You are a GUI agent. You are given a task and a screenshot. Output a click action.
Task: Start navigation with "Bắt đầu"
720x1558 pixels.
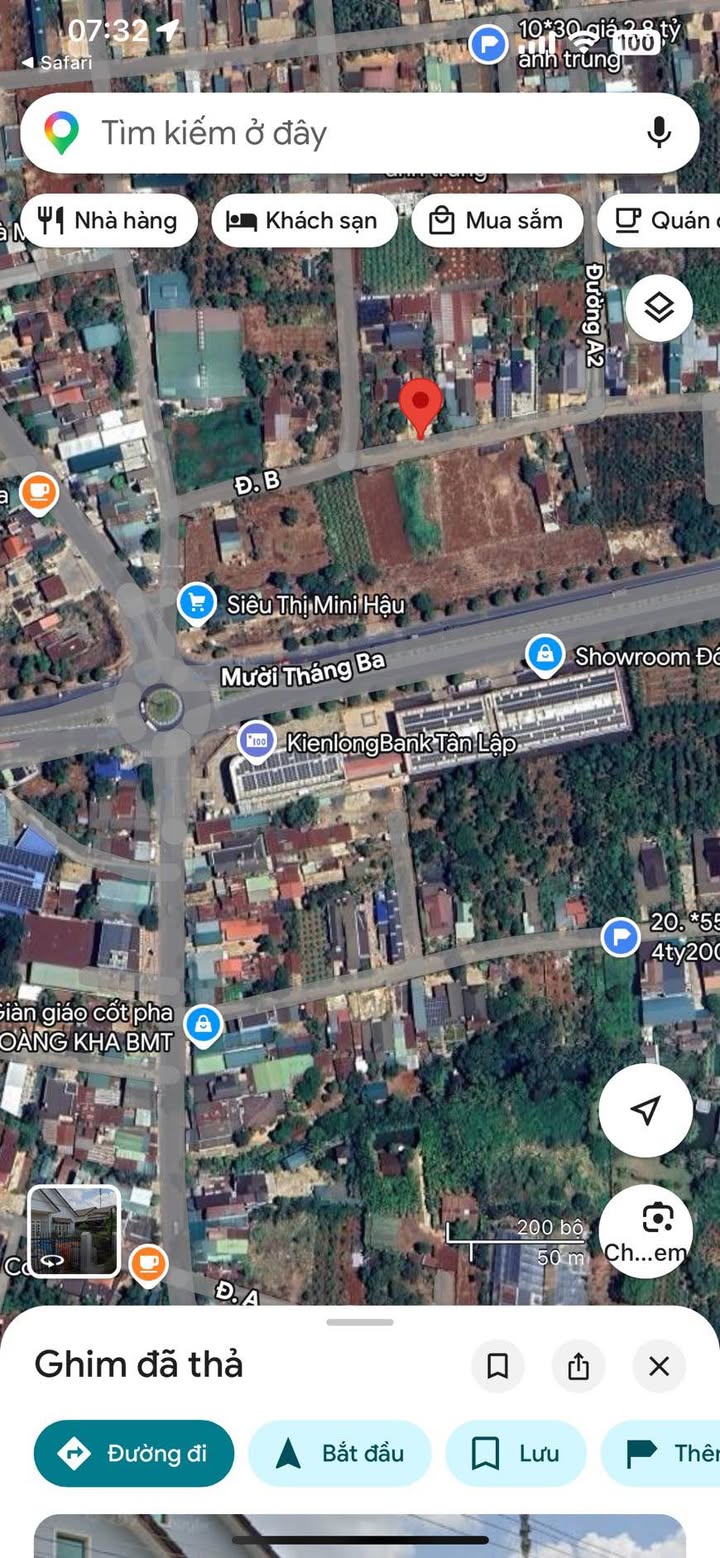[x=340, y=1453]
